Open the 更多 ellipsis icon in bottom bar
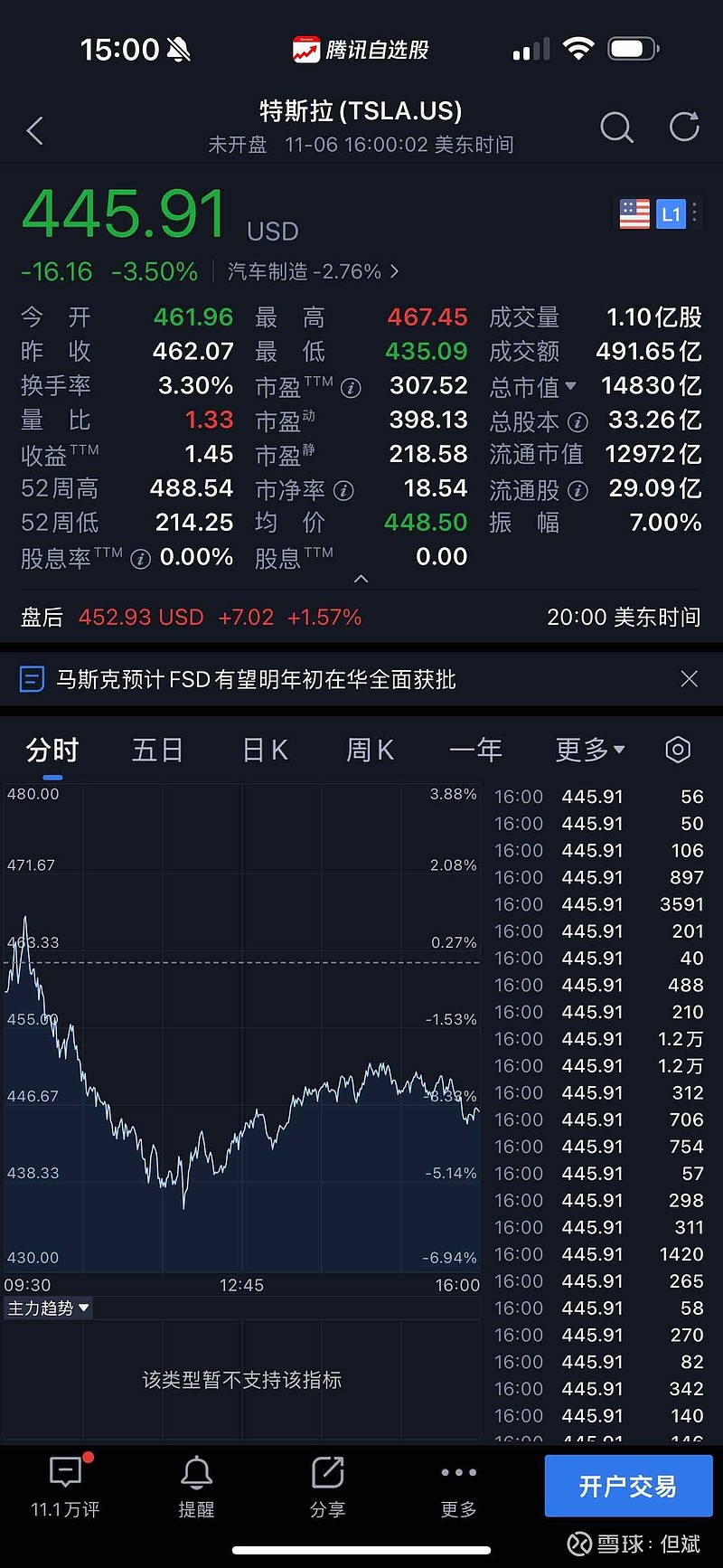The width and height of the screenshot is (723, 1568). click(458, 1472)
